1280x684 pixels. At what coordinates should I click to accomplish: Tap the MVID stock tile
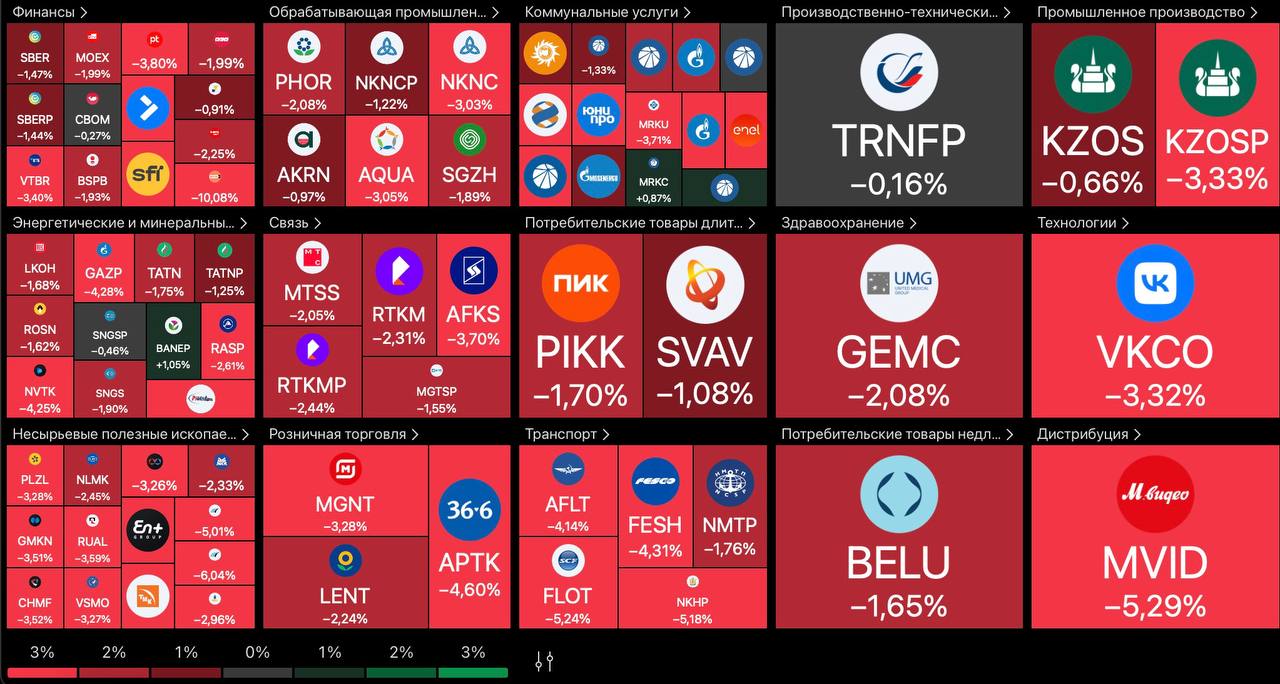[1155, 537]
